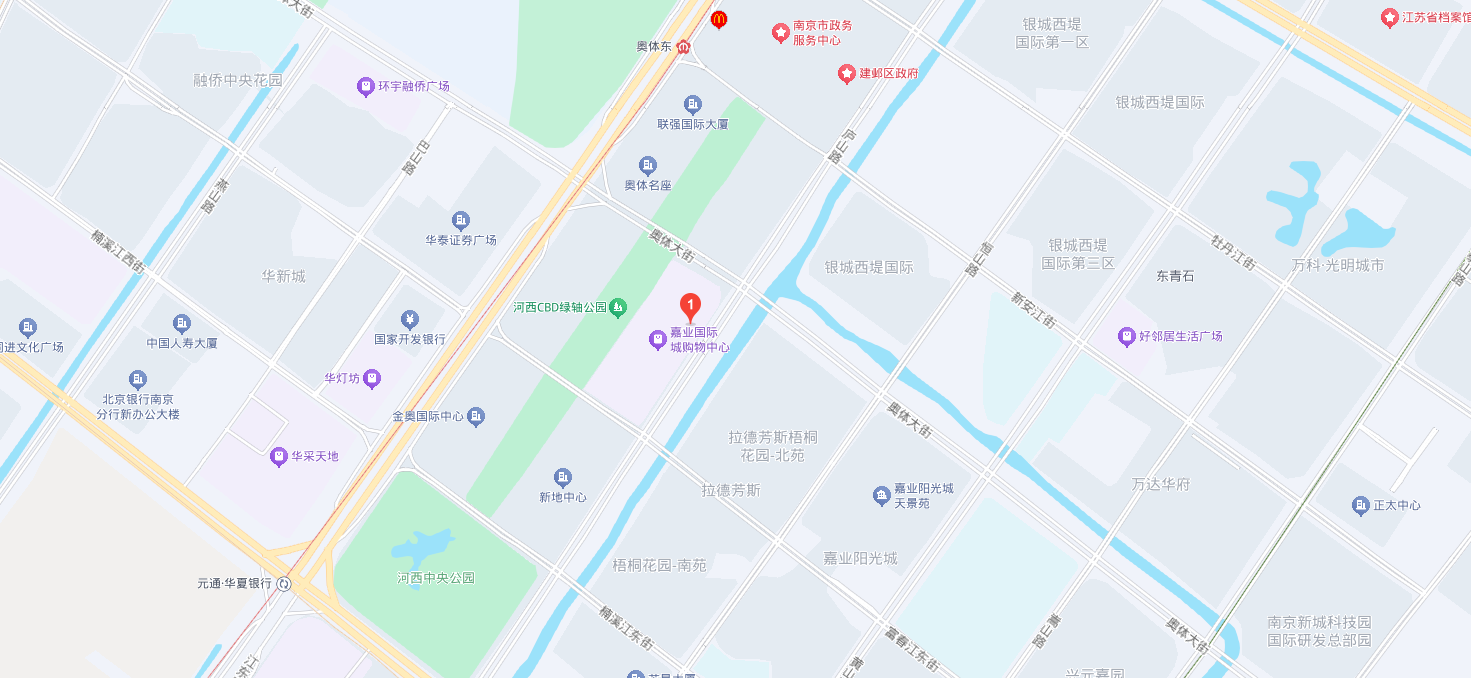Select the 国家开发银行 marker
This screenshot has height=678, width=1471.
tap(409, 320)
